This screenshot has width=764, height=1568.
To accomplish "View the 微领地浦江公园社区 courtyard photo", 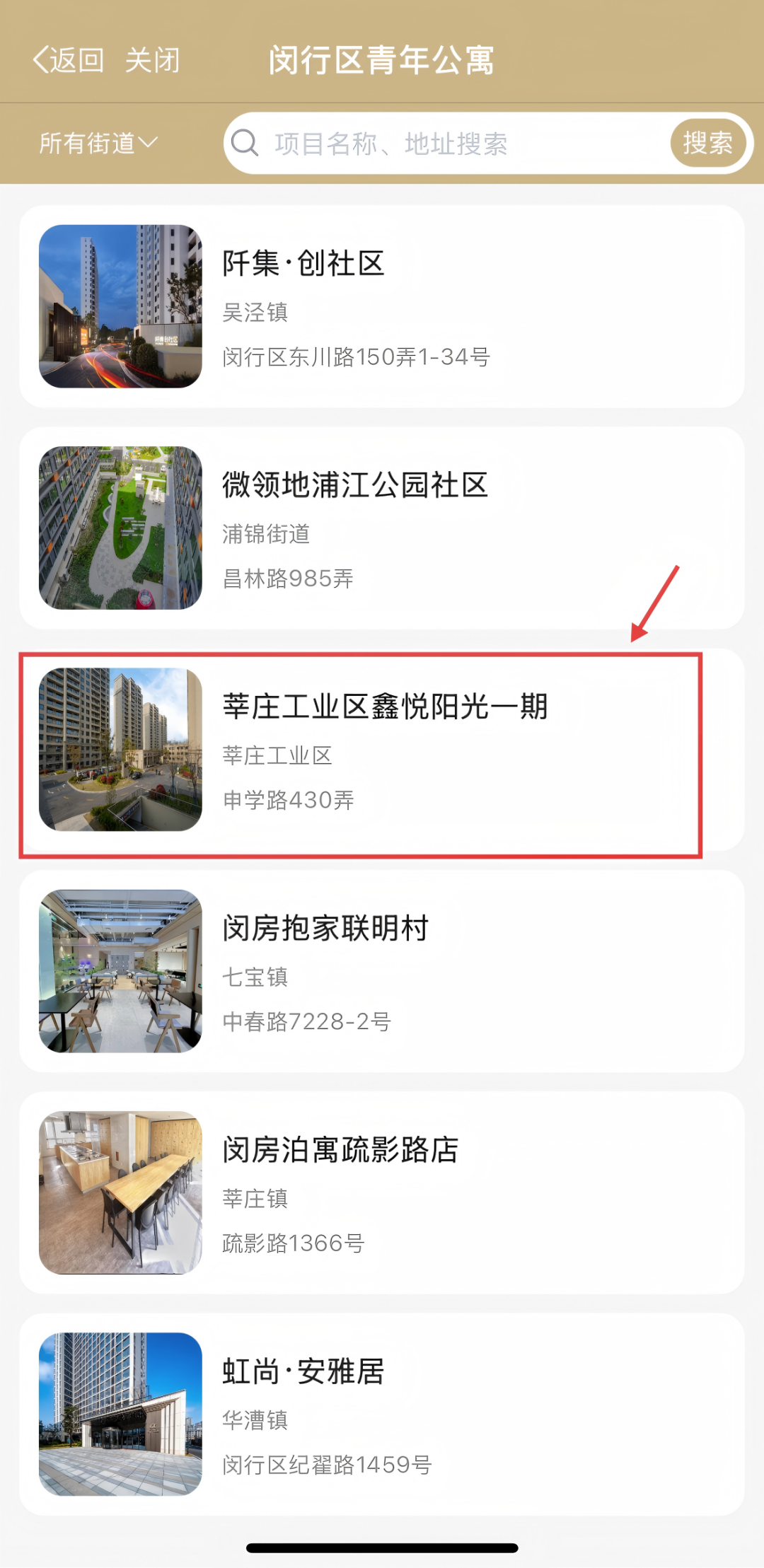I will (x=122, y=529).
